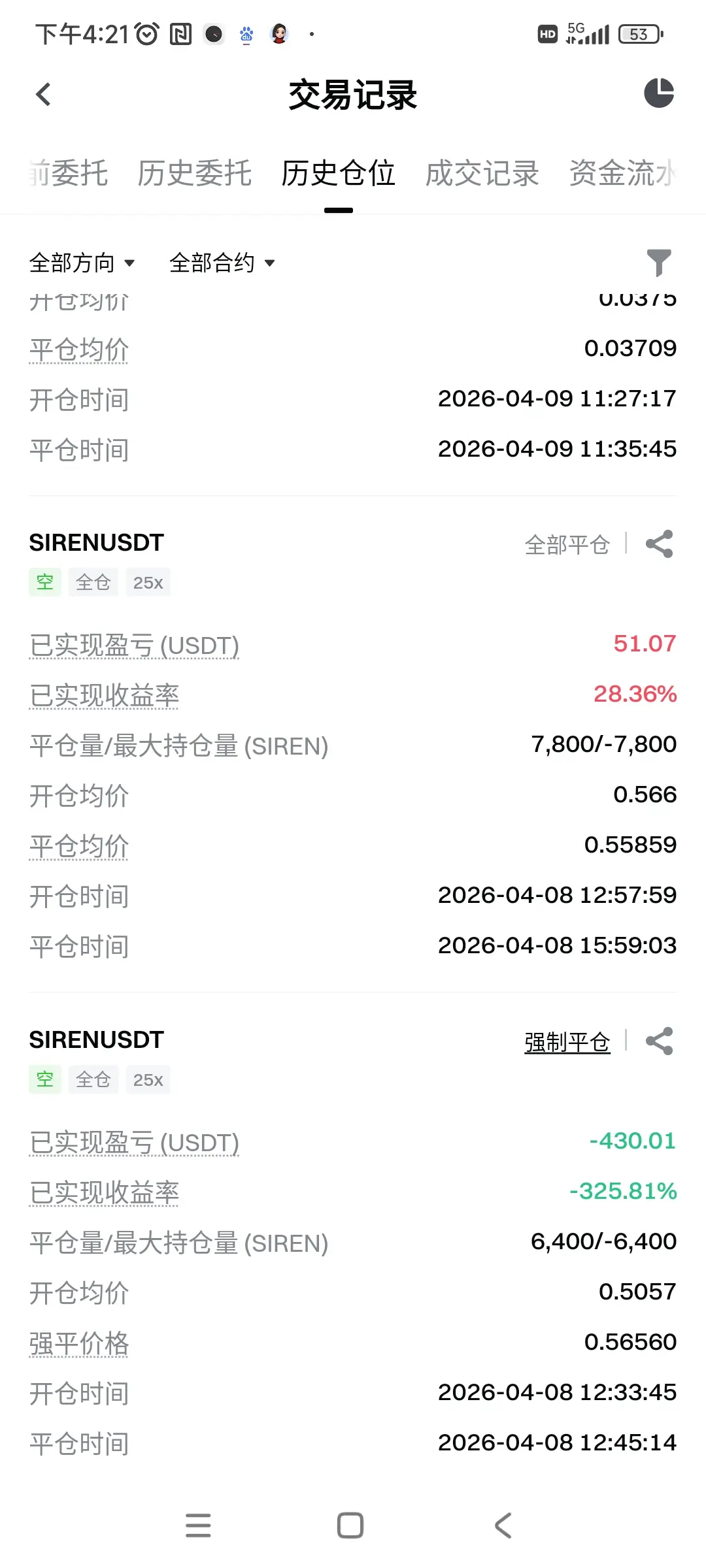Switch to the 成交记录 tab
This screenshot has width=706, height=1568.
click(482, 174)
